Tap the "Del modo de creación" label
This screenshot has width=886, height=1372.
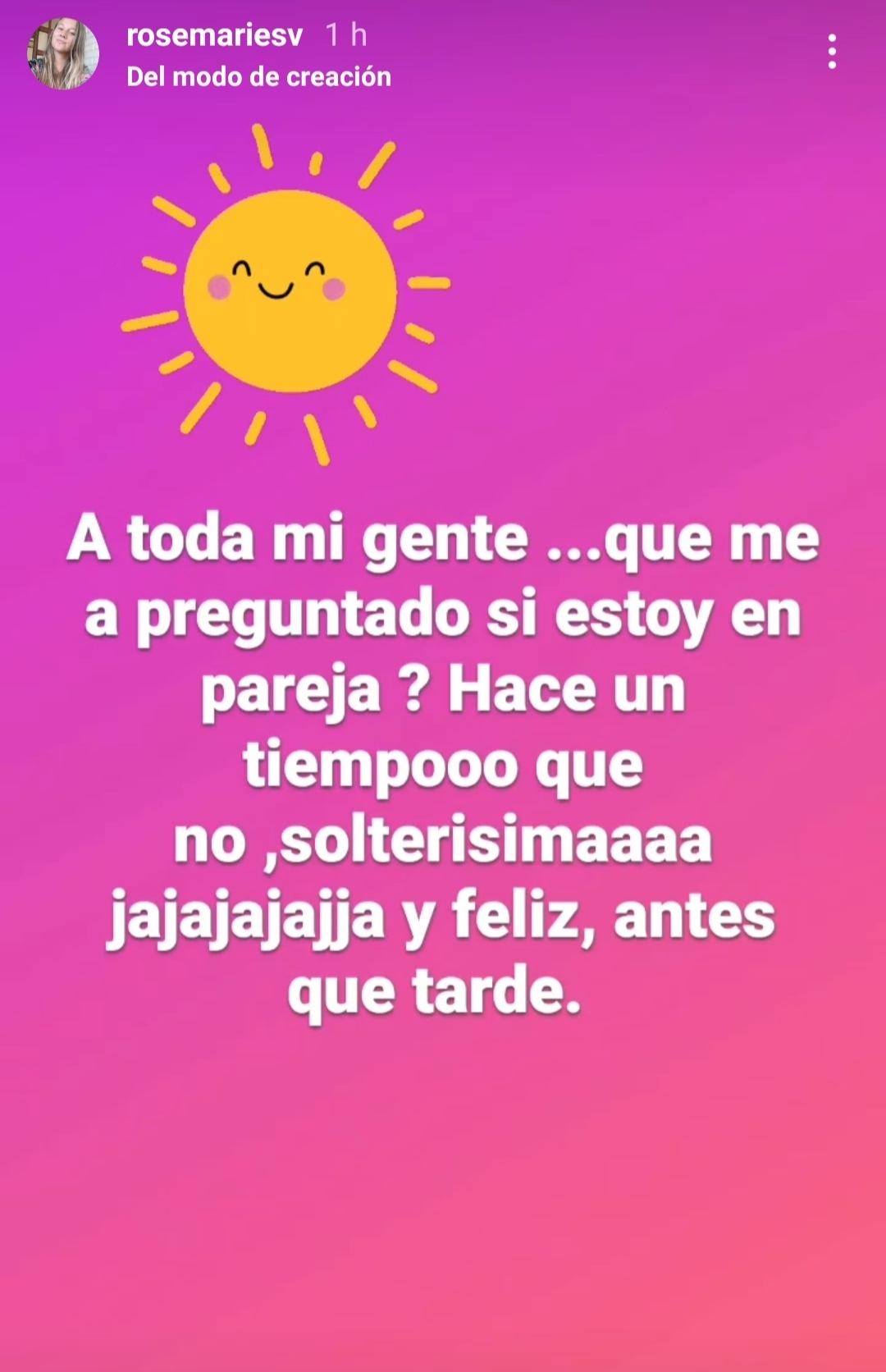(x=258, y=77)
